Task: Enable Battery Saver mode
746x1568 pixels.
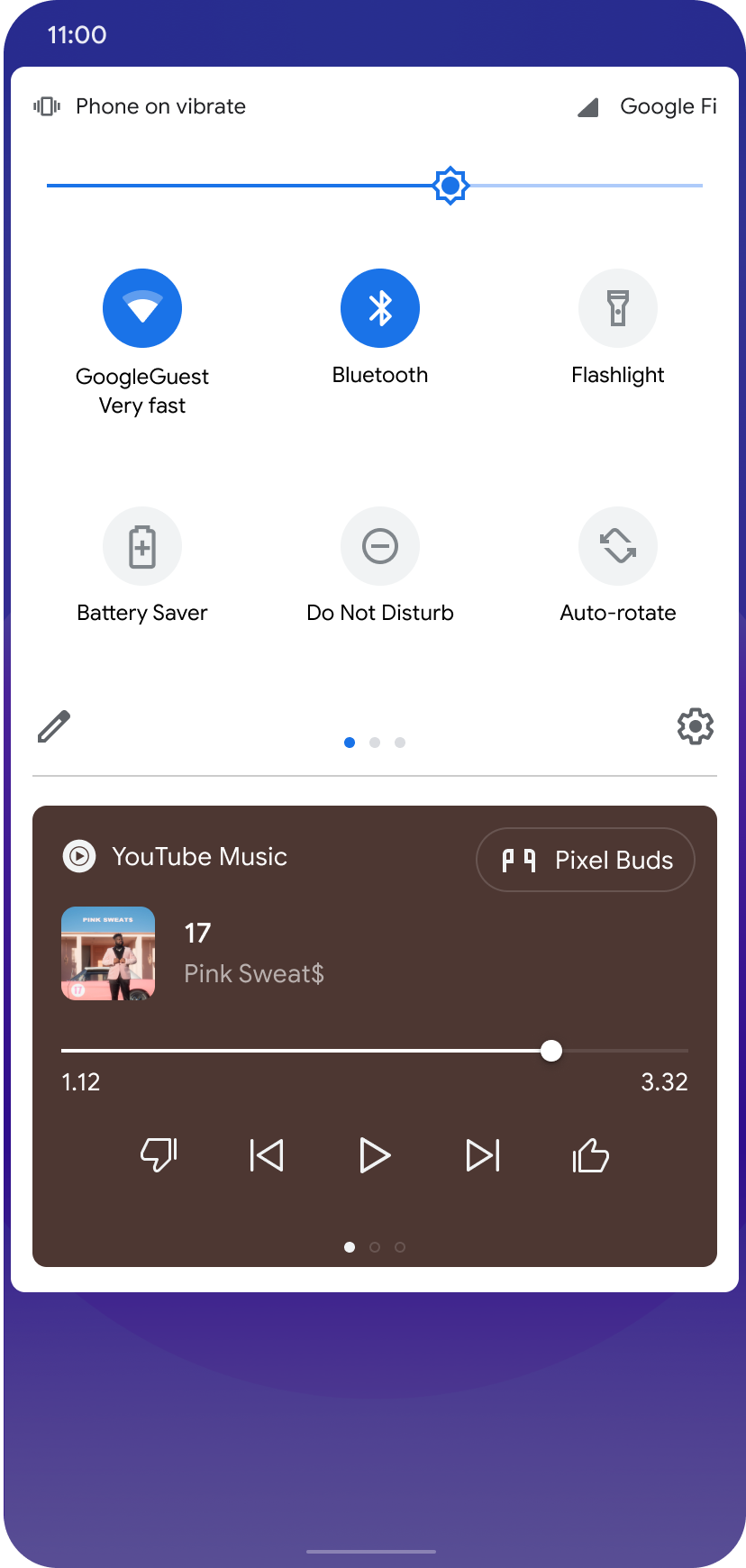Action: point(142,546)
